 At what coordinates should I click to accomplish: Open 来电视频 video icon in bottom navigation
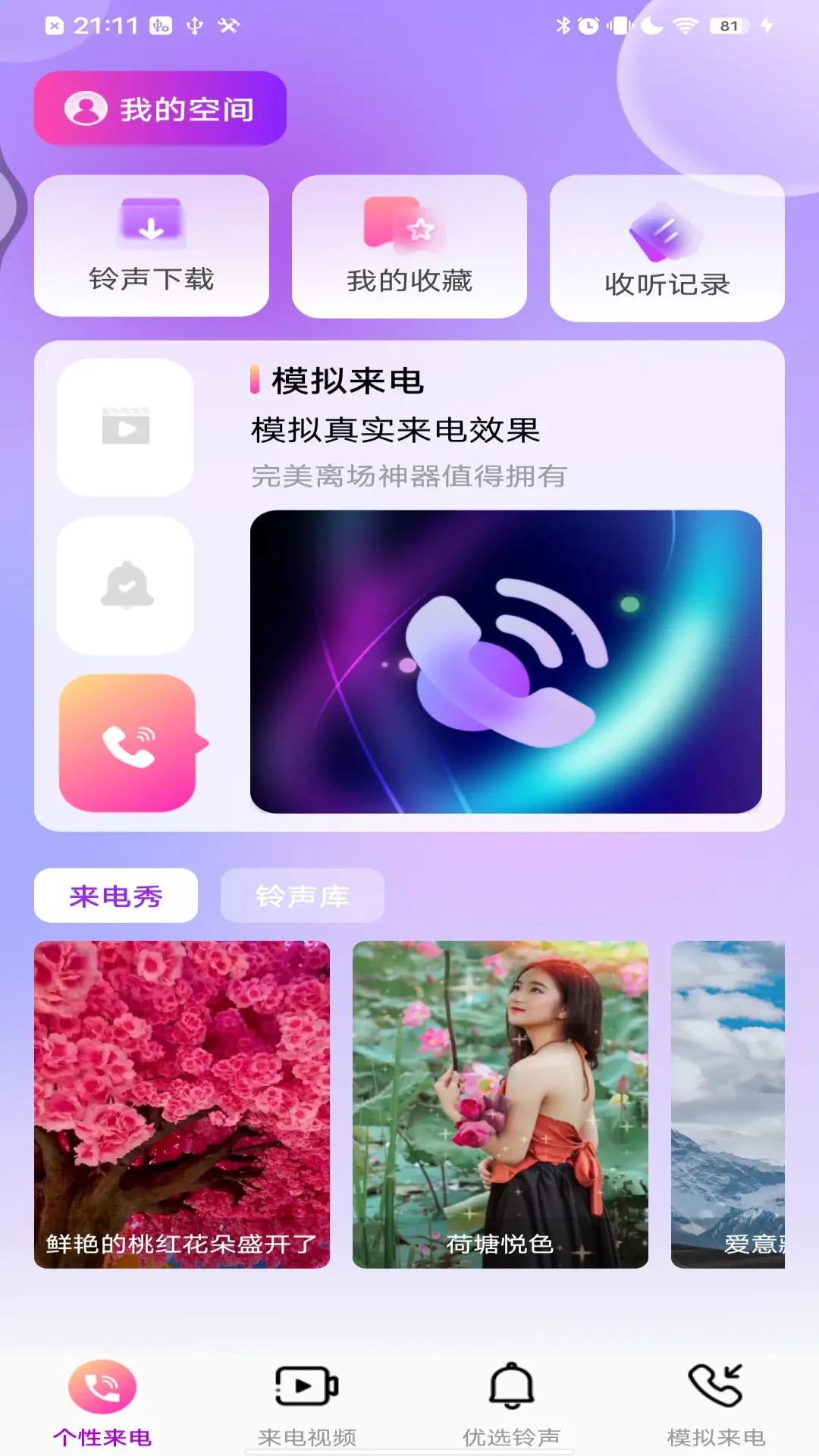point(306,1382)
